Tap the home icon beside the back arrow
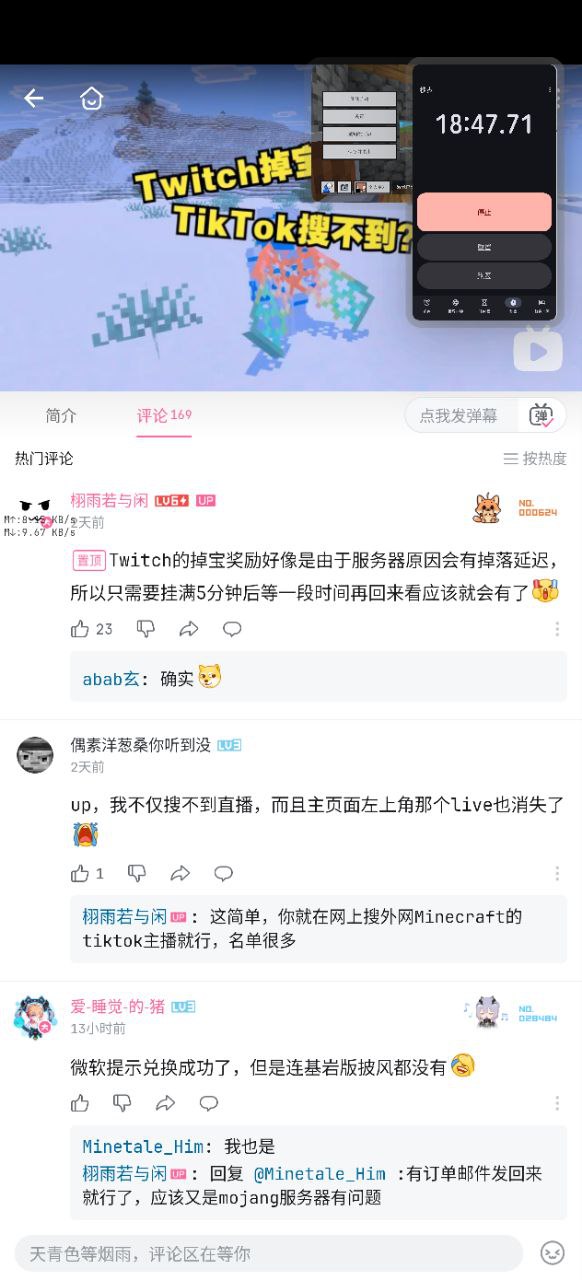This screenshot has height=1280, width=582. pyautogui.click(x=91, y=98)
